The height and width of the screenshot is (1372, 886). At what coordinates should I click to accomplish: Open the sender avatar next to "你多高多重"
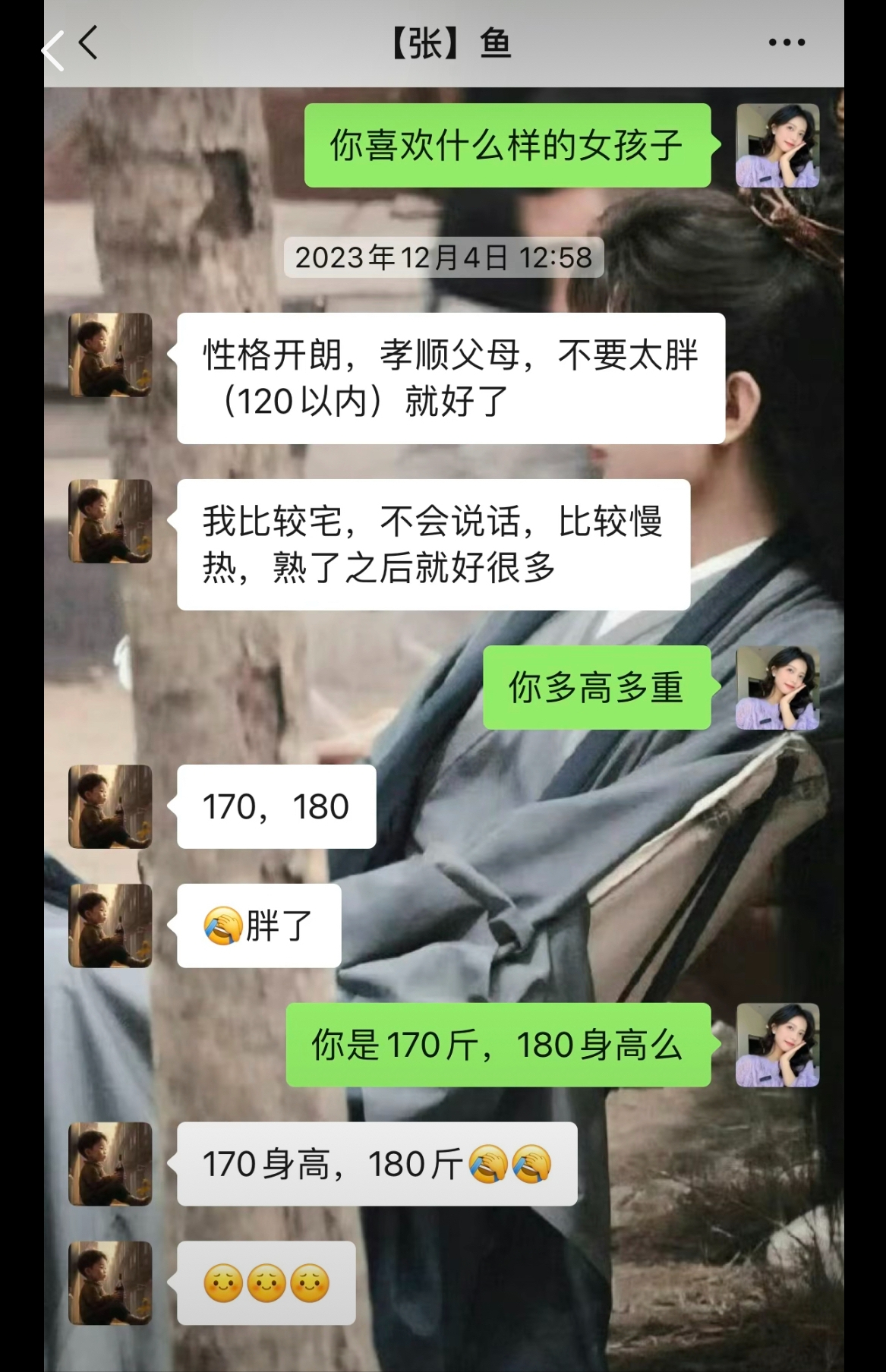[777, 688]
